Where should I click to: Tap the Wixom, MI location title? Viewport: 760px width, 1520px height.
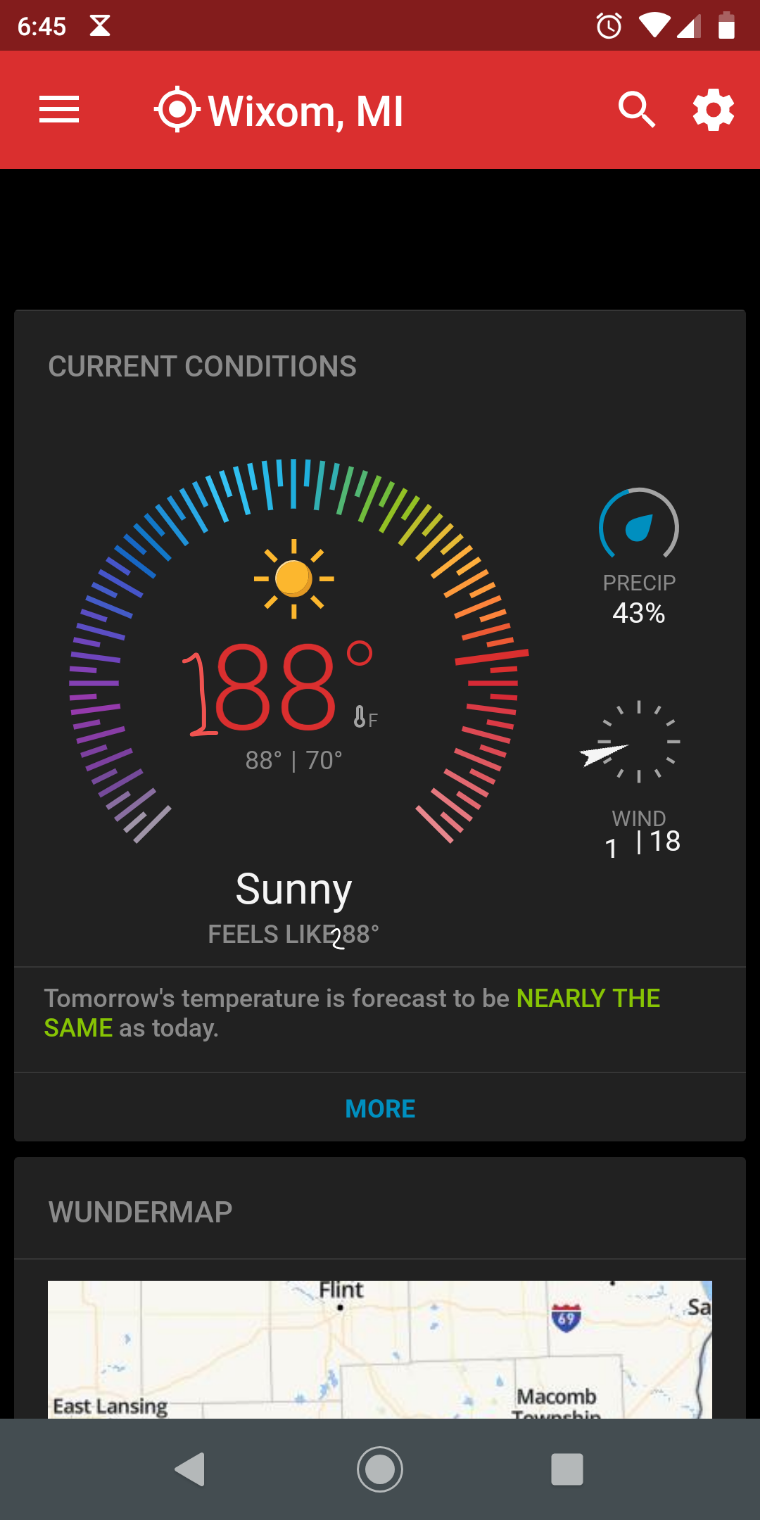pos(279,111)
